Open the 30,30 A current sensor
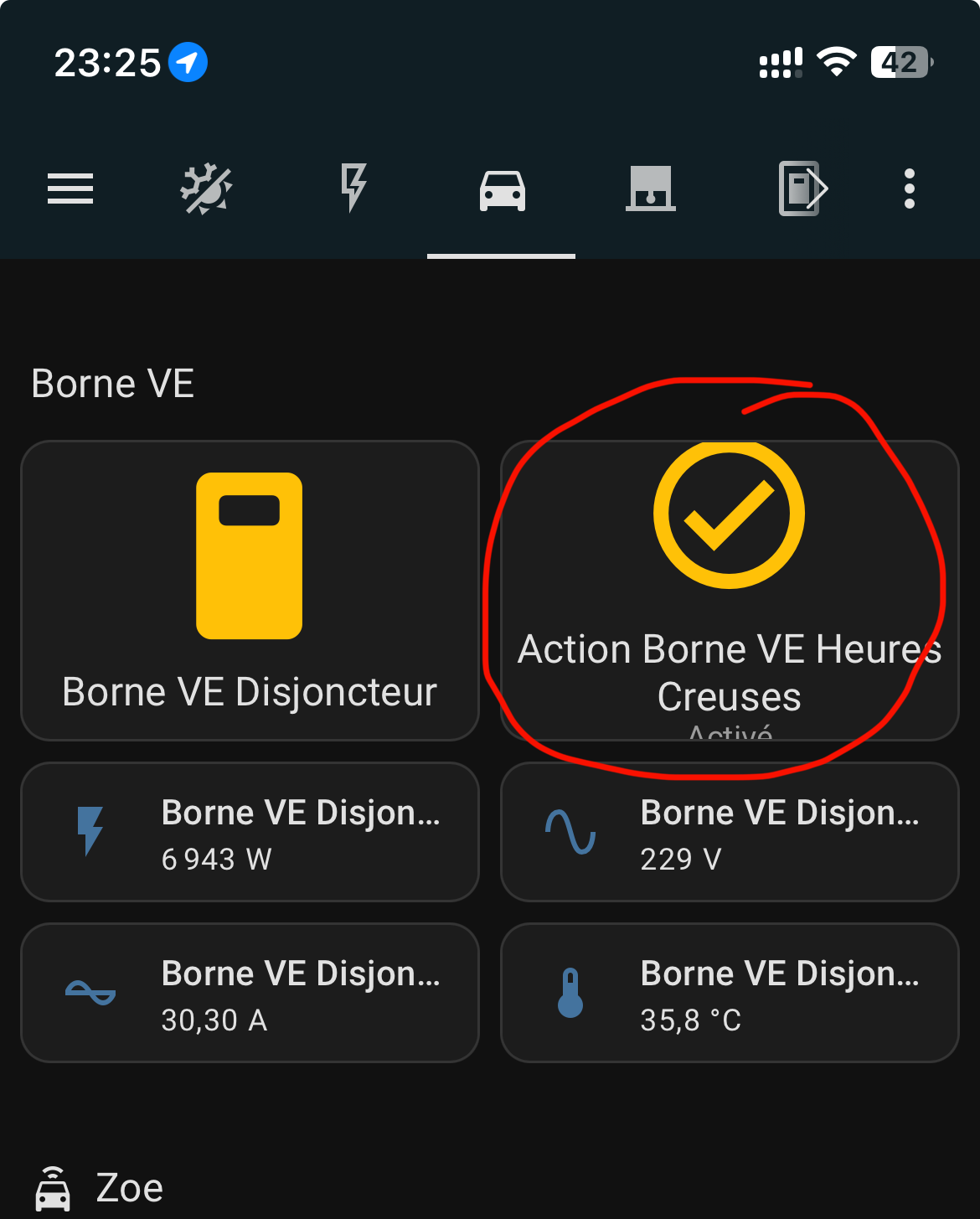980x1219 pixels. (250, 993)
